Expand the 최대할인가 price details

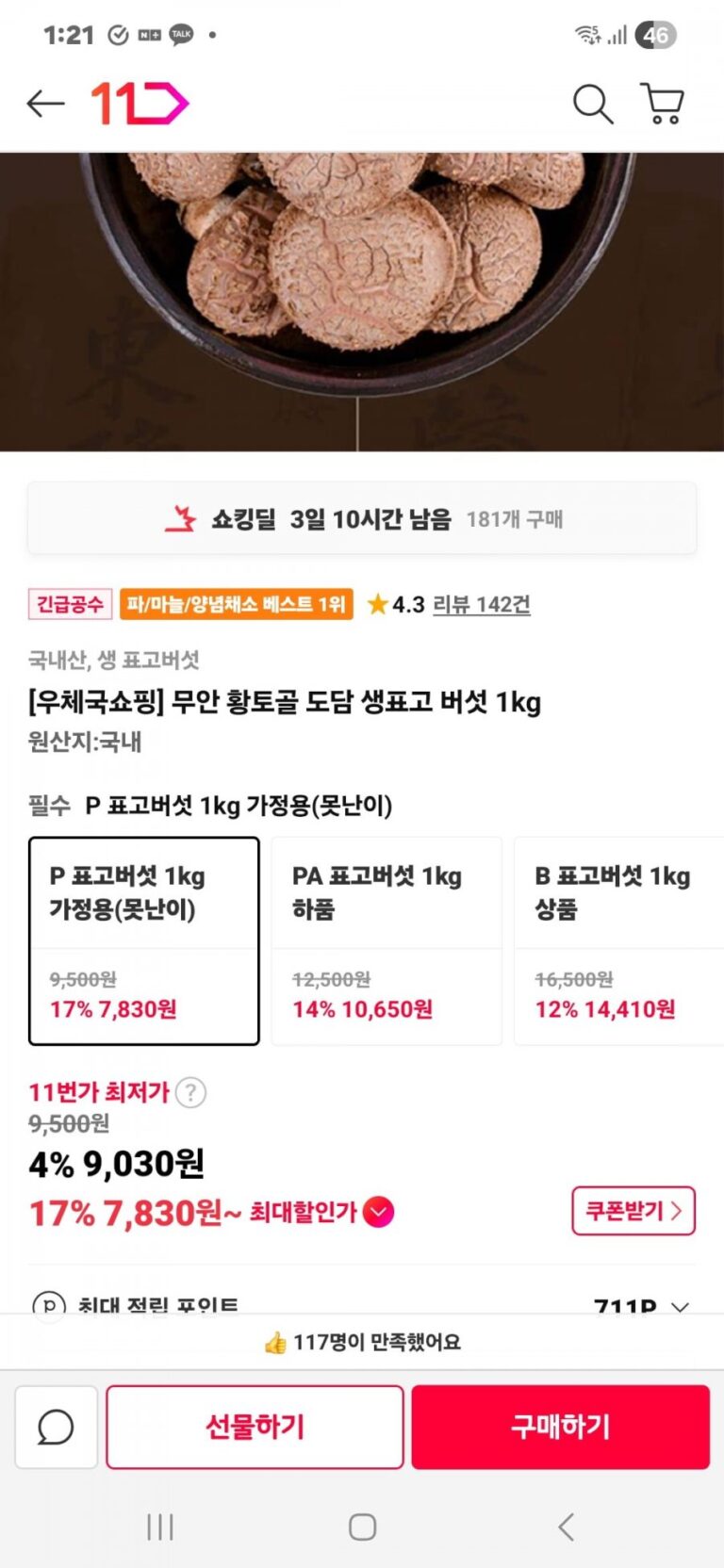pos(379,1212)
